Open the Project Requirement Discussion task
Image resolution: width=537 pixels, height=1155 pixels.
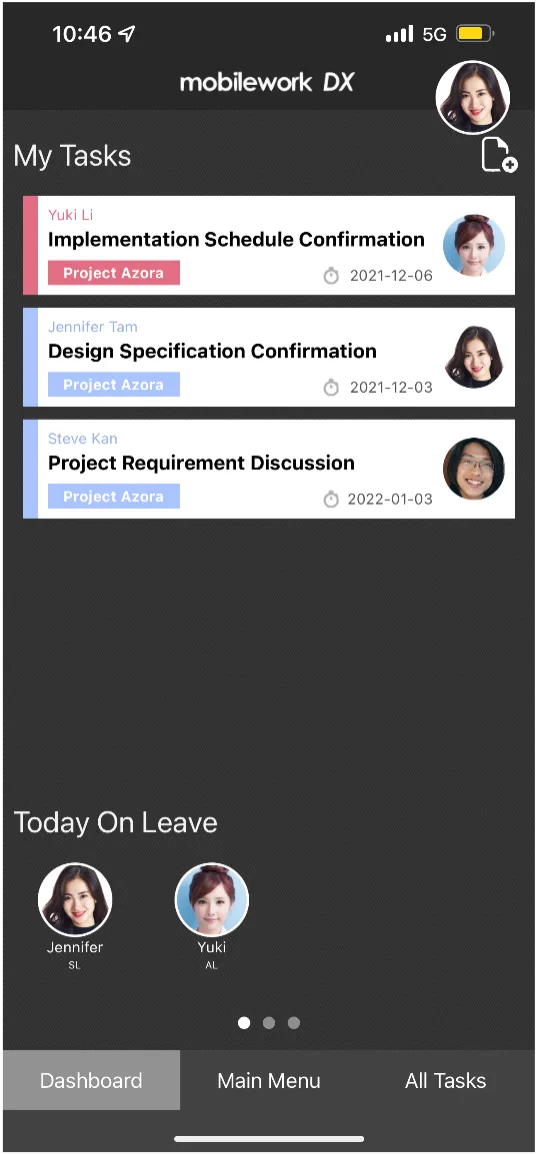click(x=269, y=469)
